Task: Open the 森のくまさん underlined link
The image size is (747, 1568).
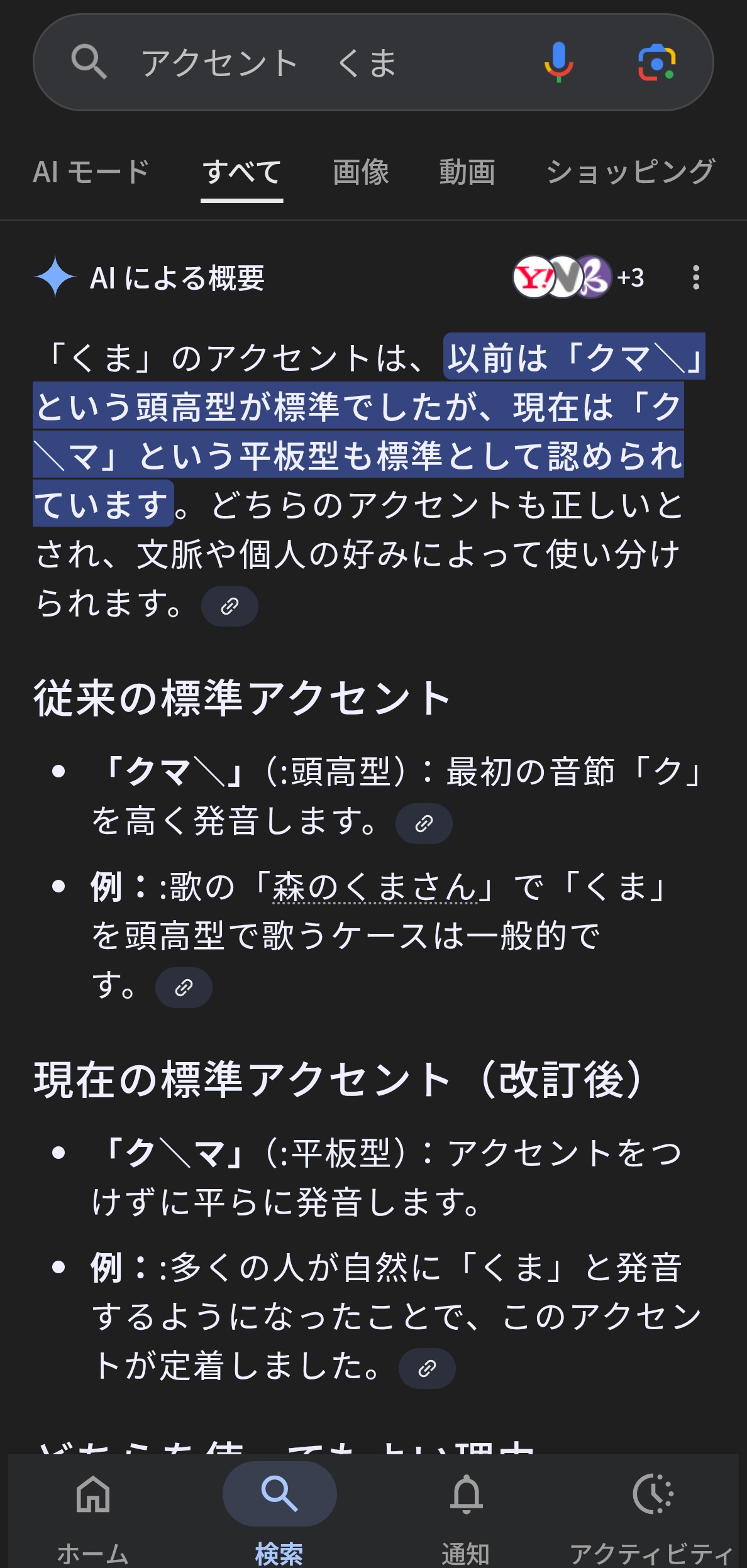Action: [x=375, y=888]
